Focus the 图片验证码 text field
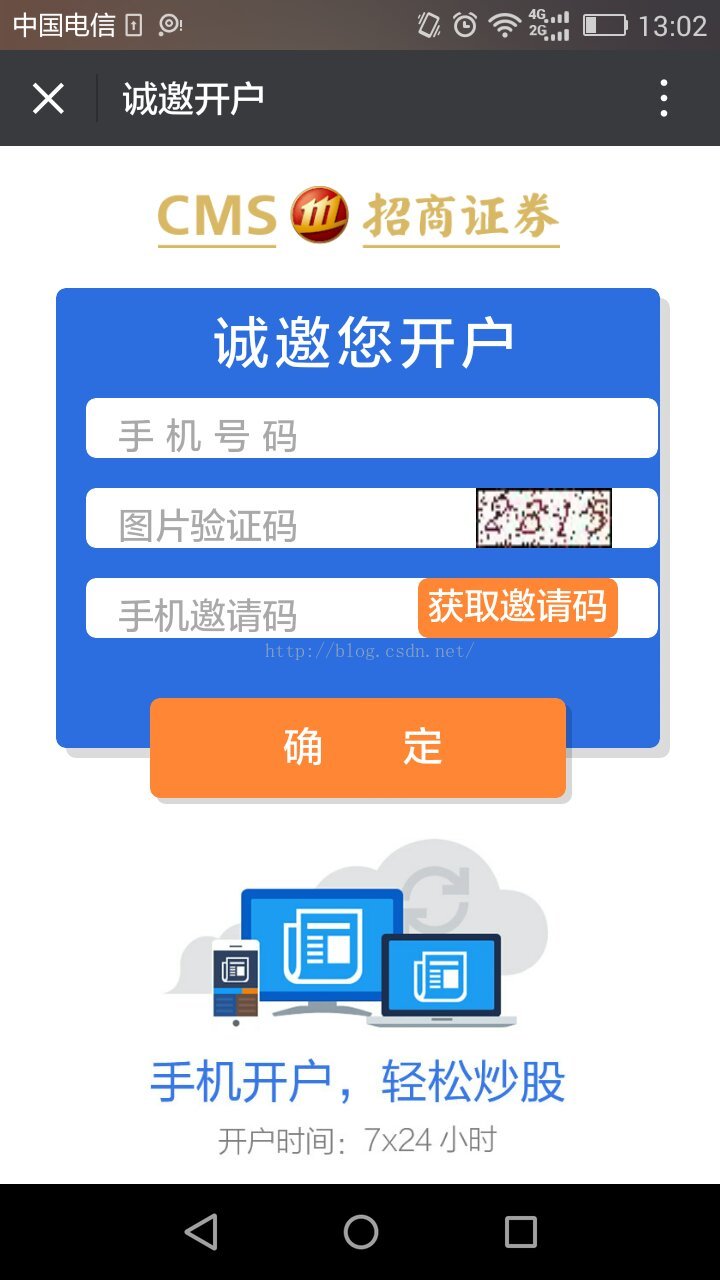720x1280 pixels. pos(280,519)
